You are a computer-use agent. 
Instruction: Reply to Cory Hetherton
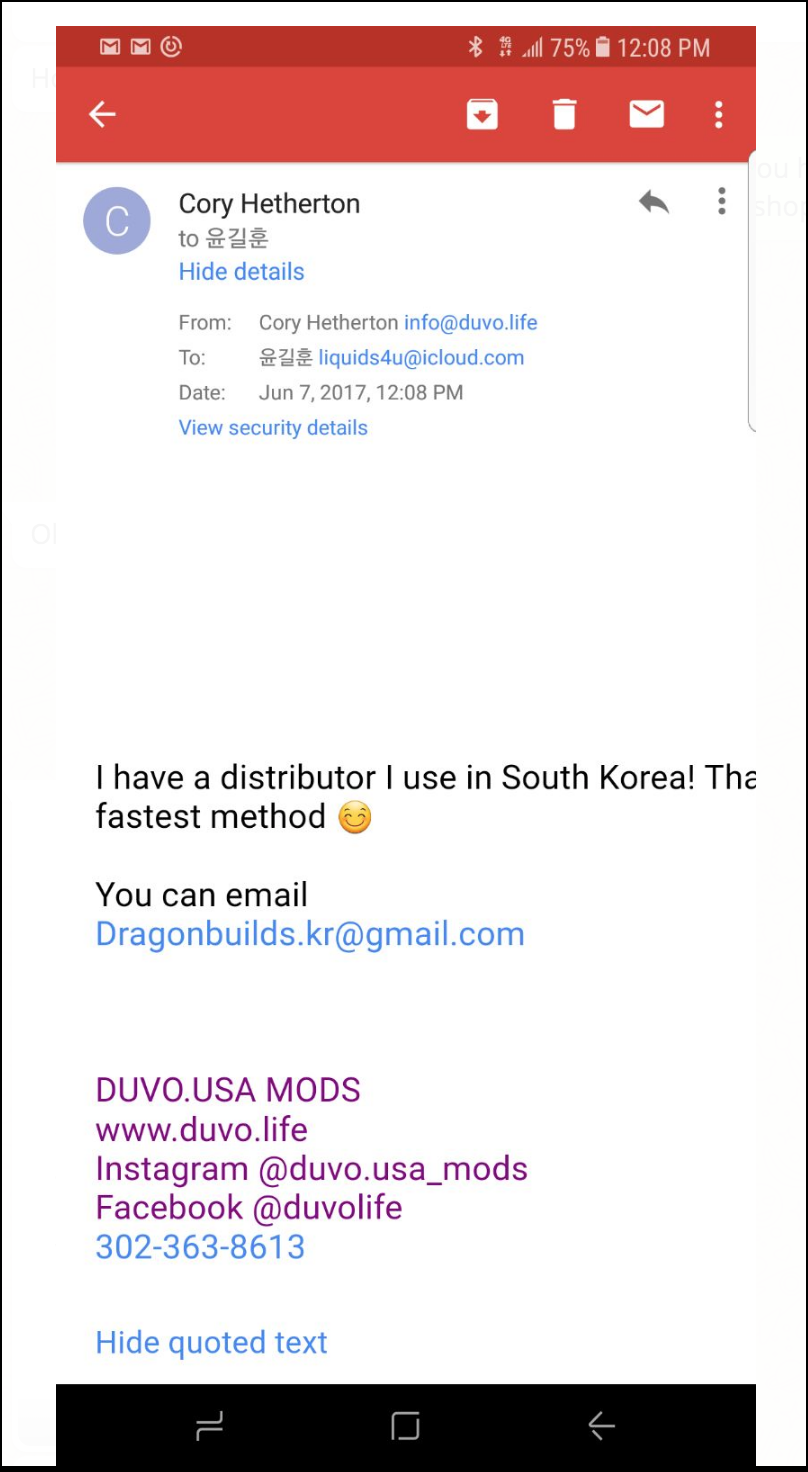tap(653, 203)
